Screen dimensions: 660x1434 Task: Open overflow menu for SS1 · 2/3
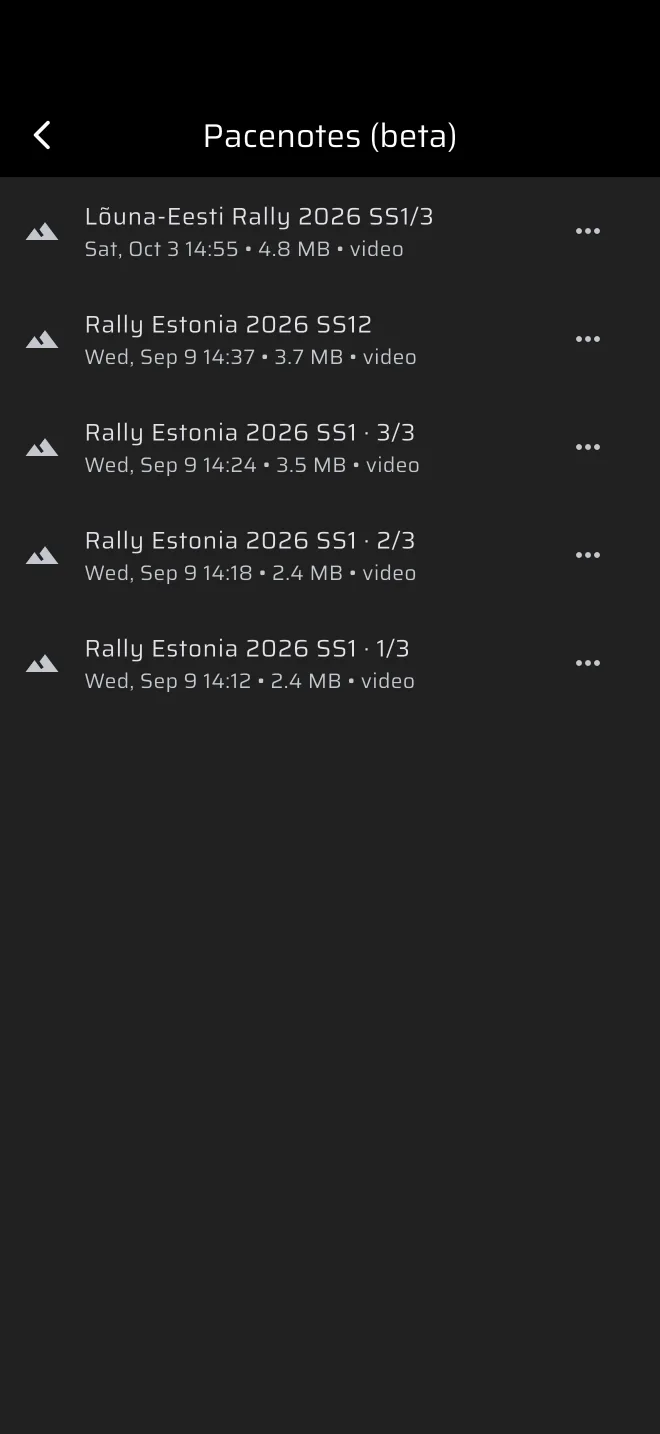pos(588,555)
